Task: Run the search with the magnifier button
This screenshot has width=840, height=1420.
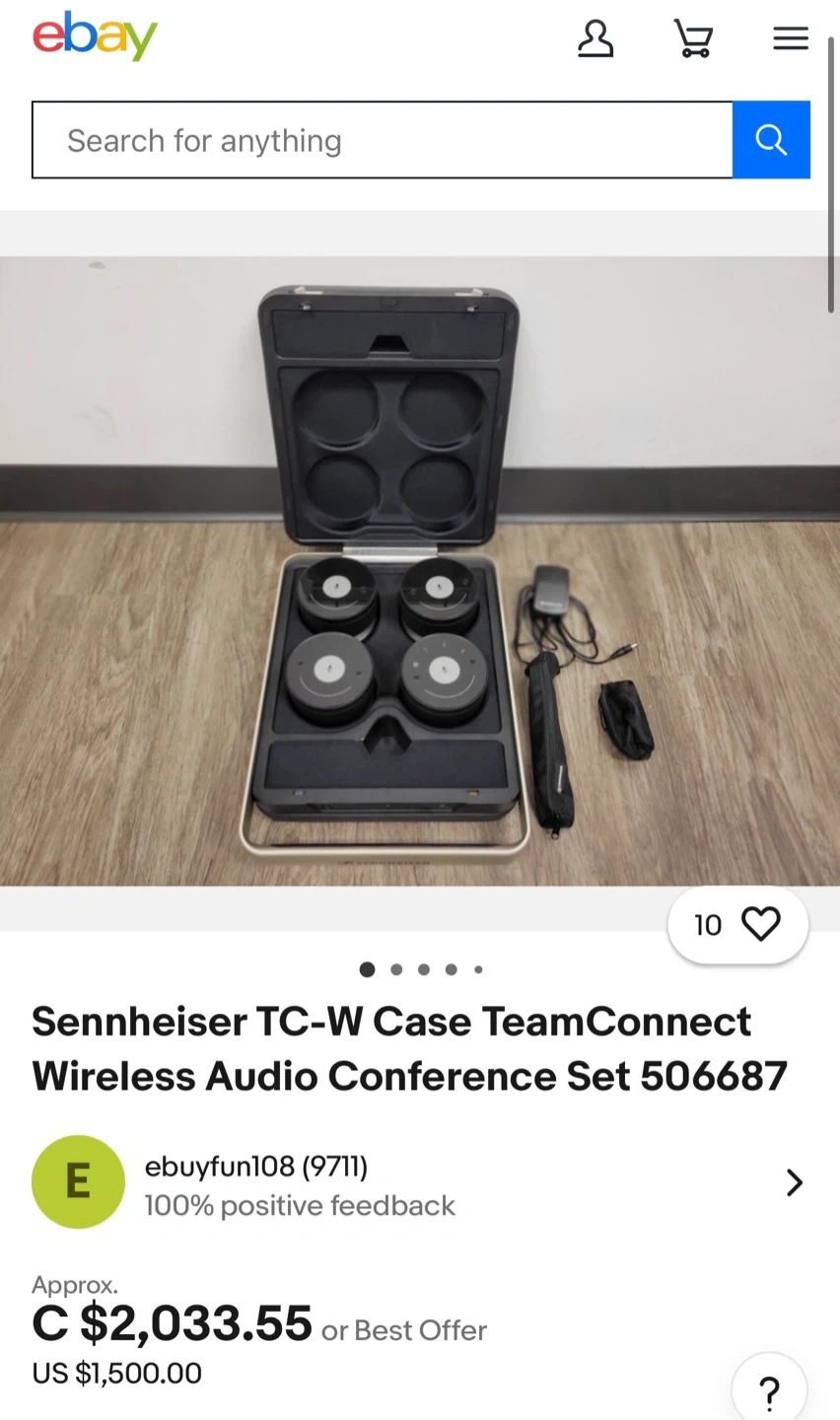Action: 771,140
